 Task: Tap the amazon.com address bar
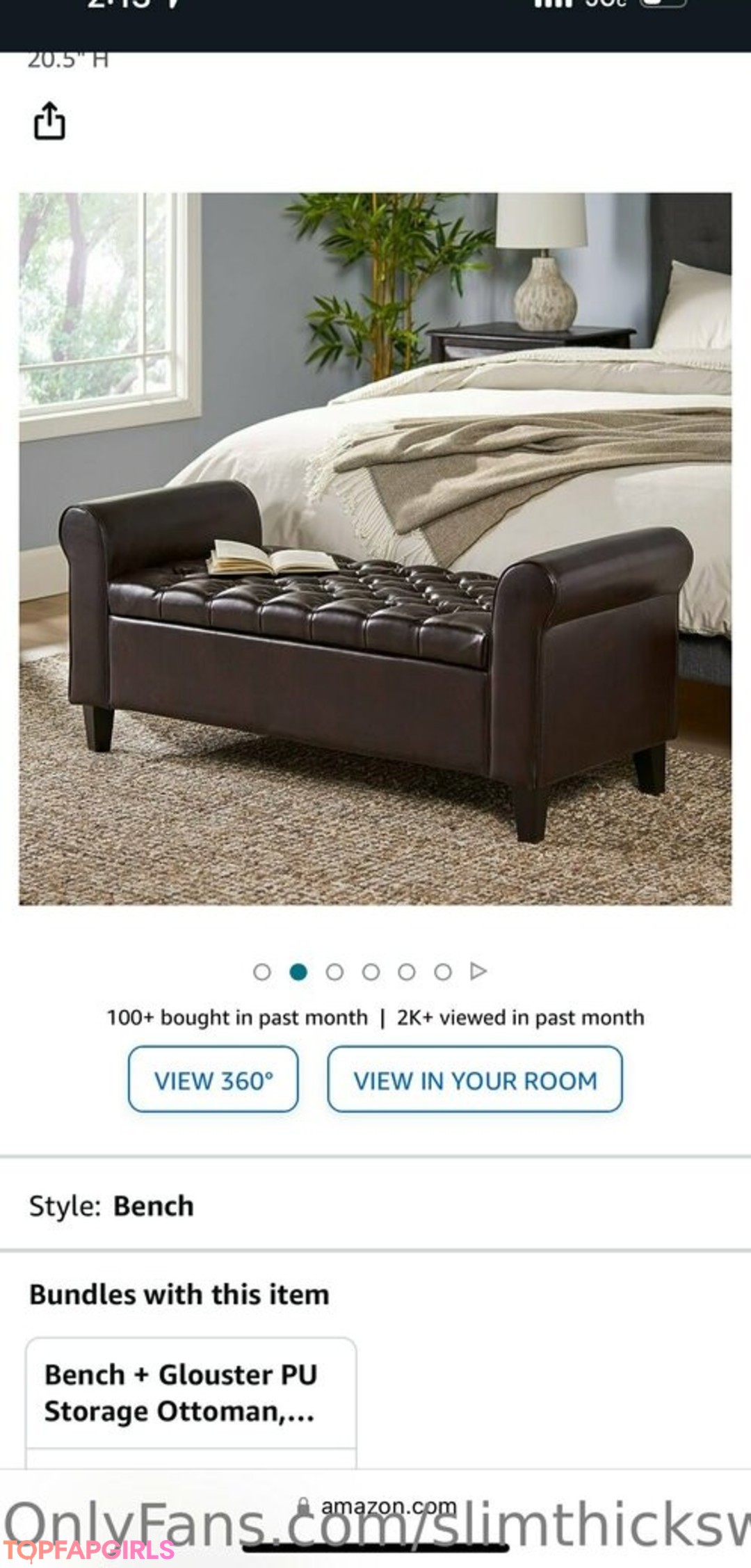point(379,1507)
